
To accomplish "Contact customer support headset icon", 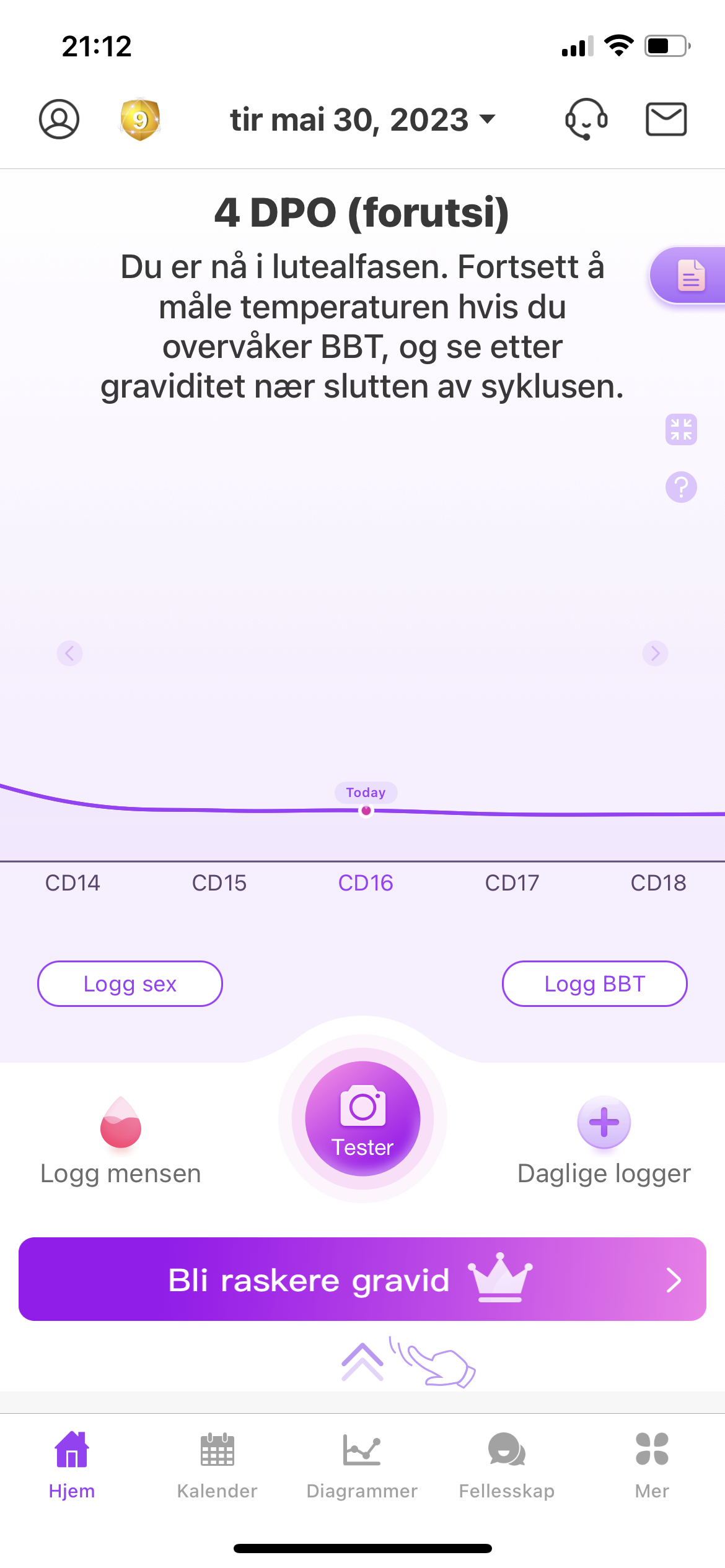I will 586,119.
